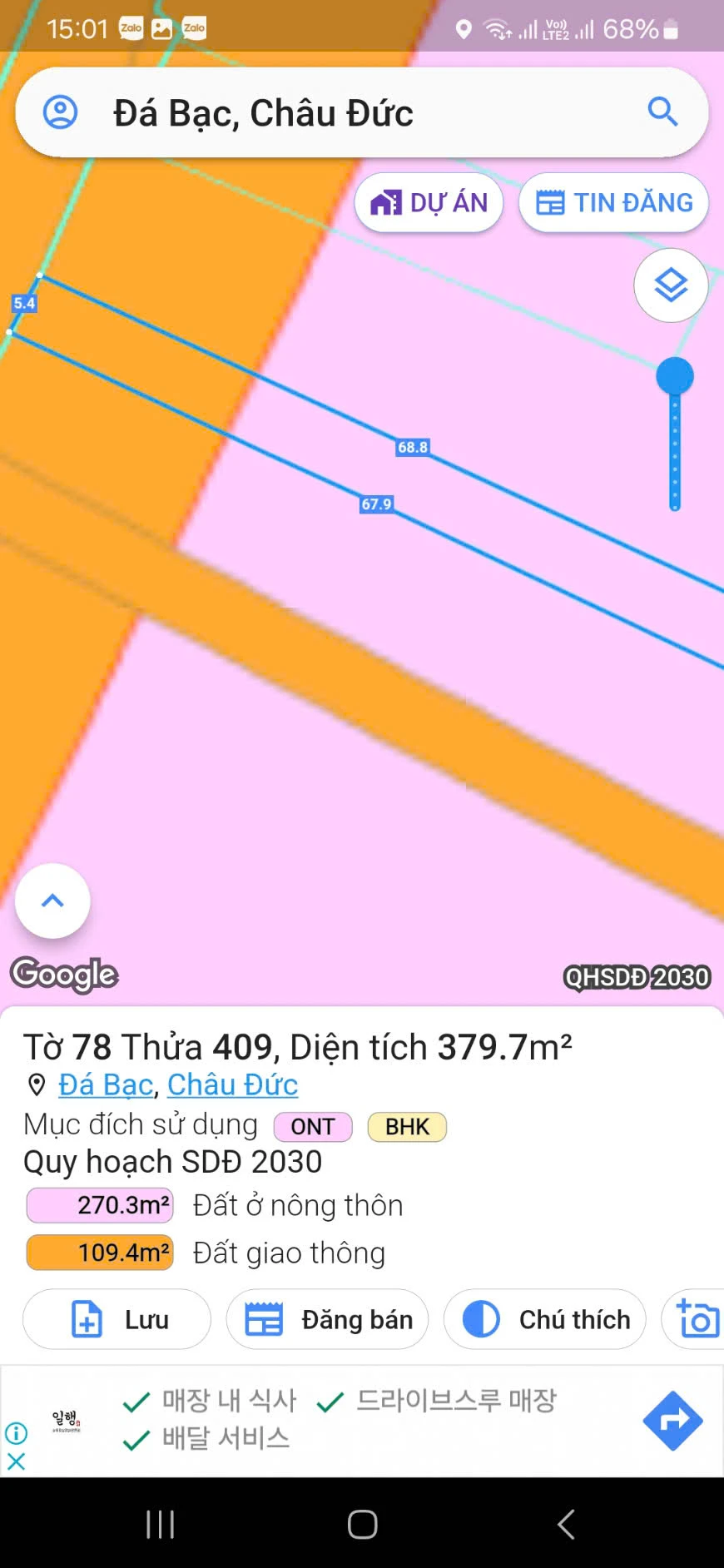Save the plot with Lưu
724x1568 pixels.
[117, 1319]
